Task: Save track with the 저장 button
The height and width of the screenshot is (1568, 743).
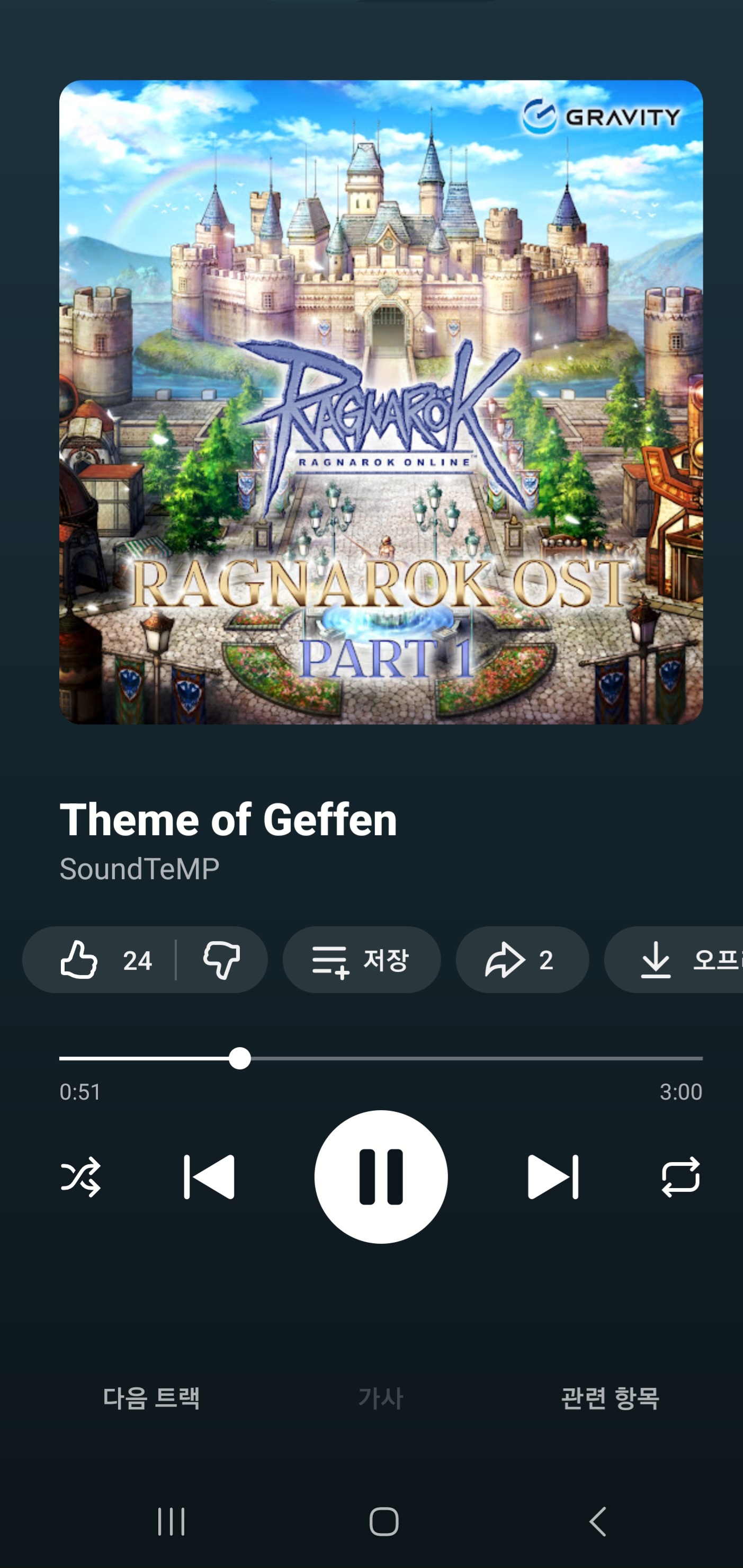Action: [x=362, y=960]
